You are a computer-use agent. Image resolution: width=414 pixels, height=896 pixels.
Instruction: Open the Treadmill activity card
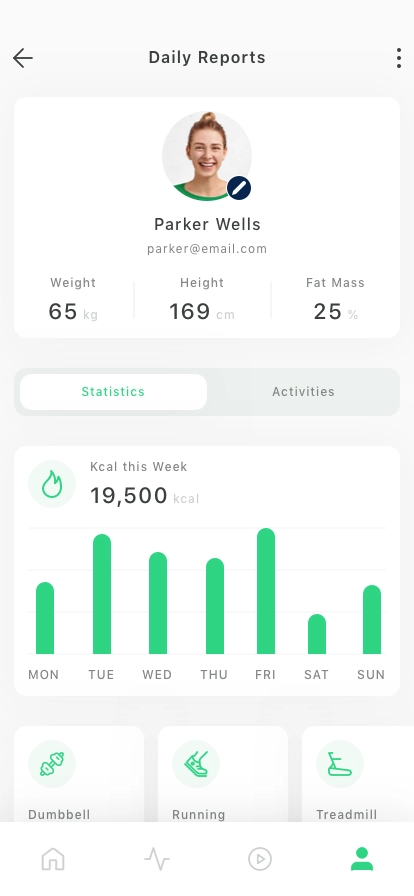(x=358, y=774)
